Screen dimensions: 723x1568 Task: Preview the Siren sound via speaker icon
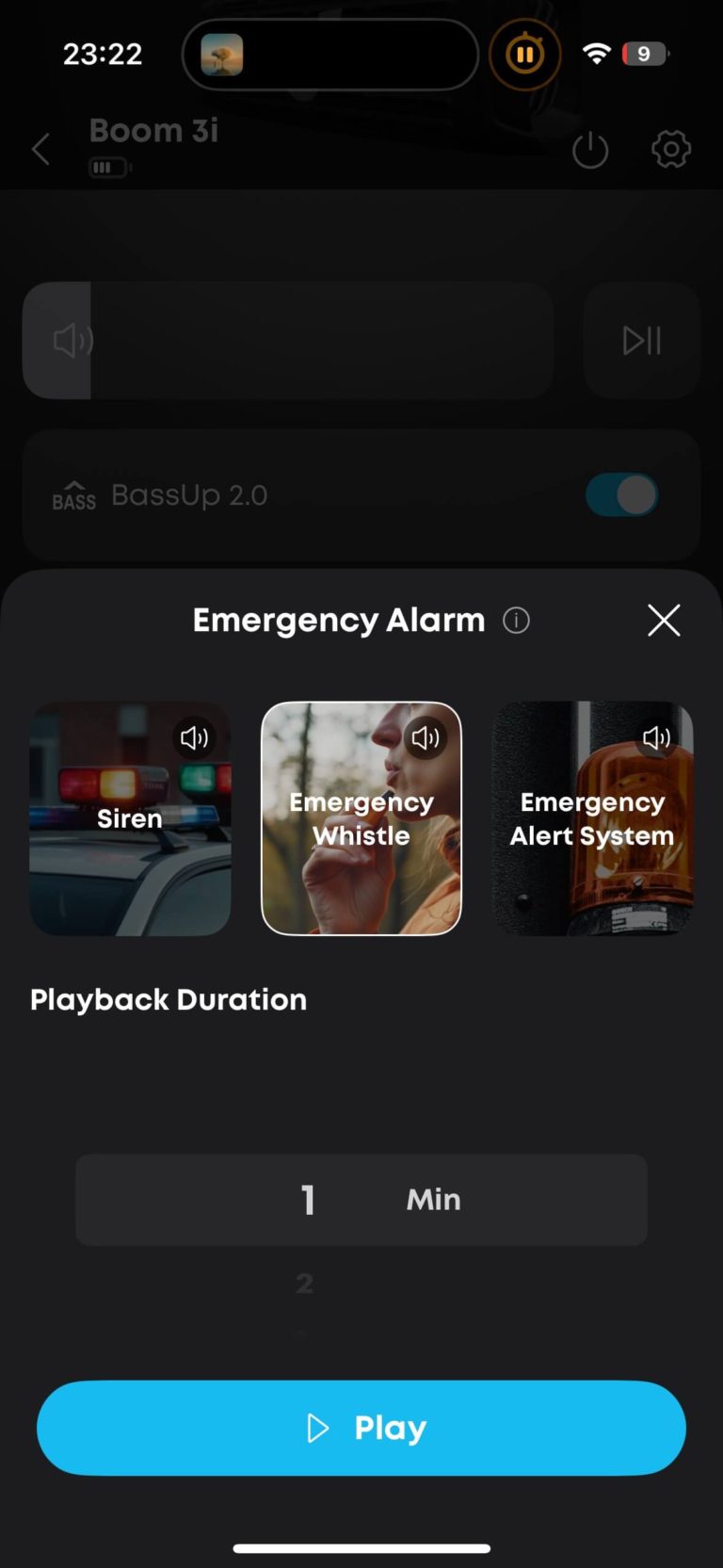[194, 737]
